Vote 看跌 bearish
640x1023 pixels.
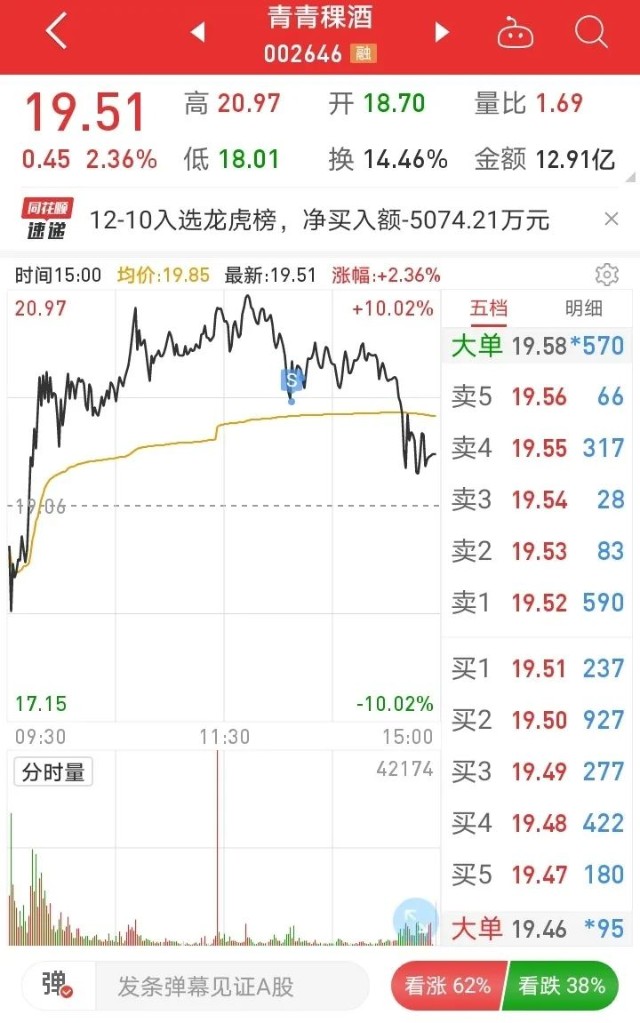(x=562, y=986)
